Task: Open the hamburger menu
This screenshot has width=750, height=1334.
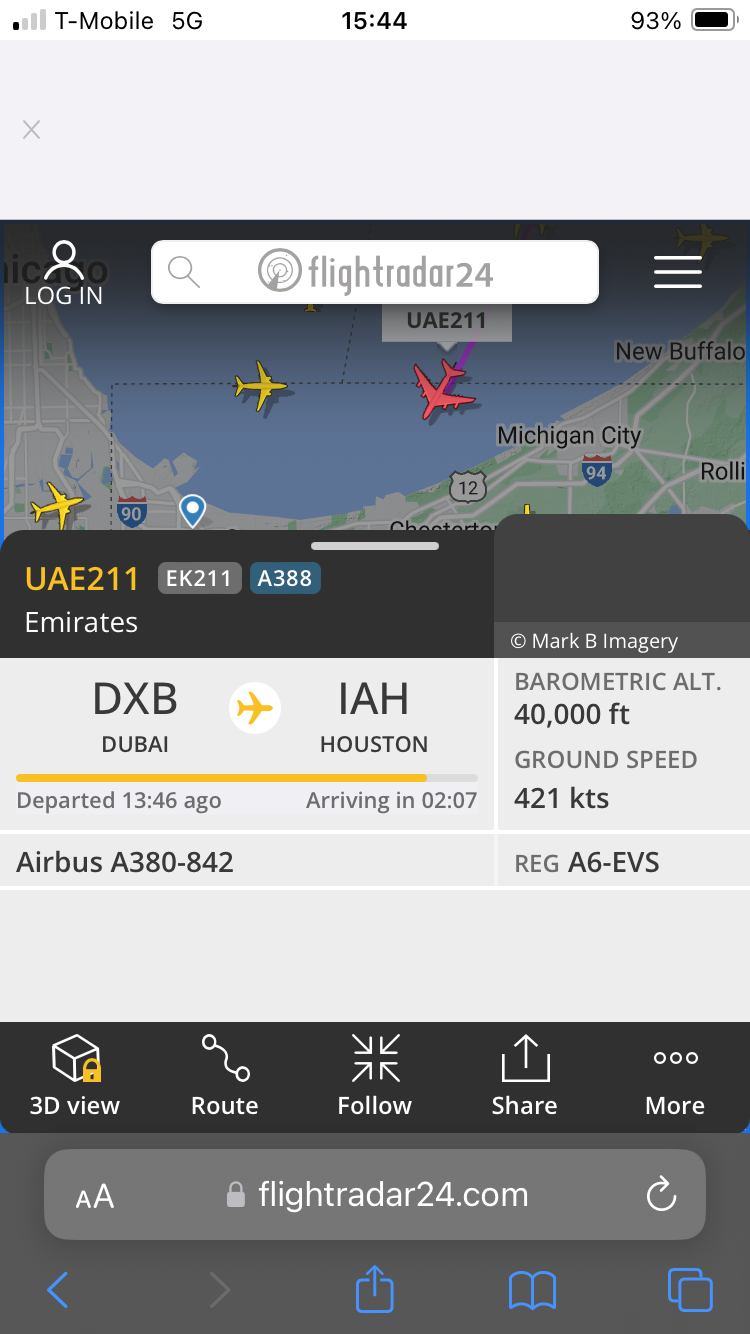Action: click(677, 272)
